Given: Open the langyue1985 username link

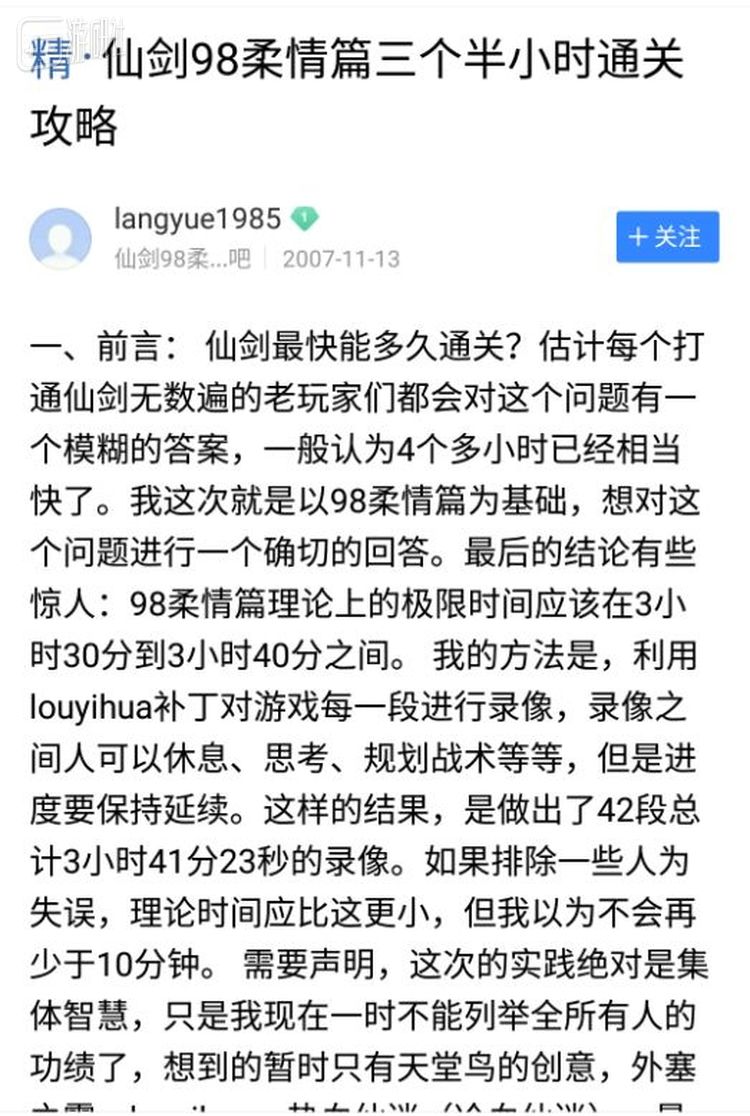Looking at the screenshot, I should (x=197, y=219).
